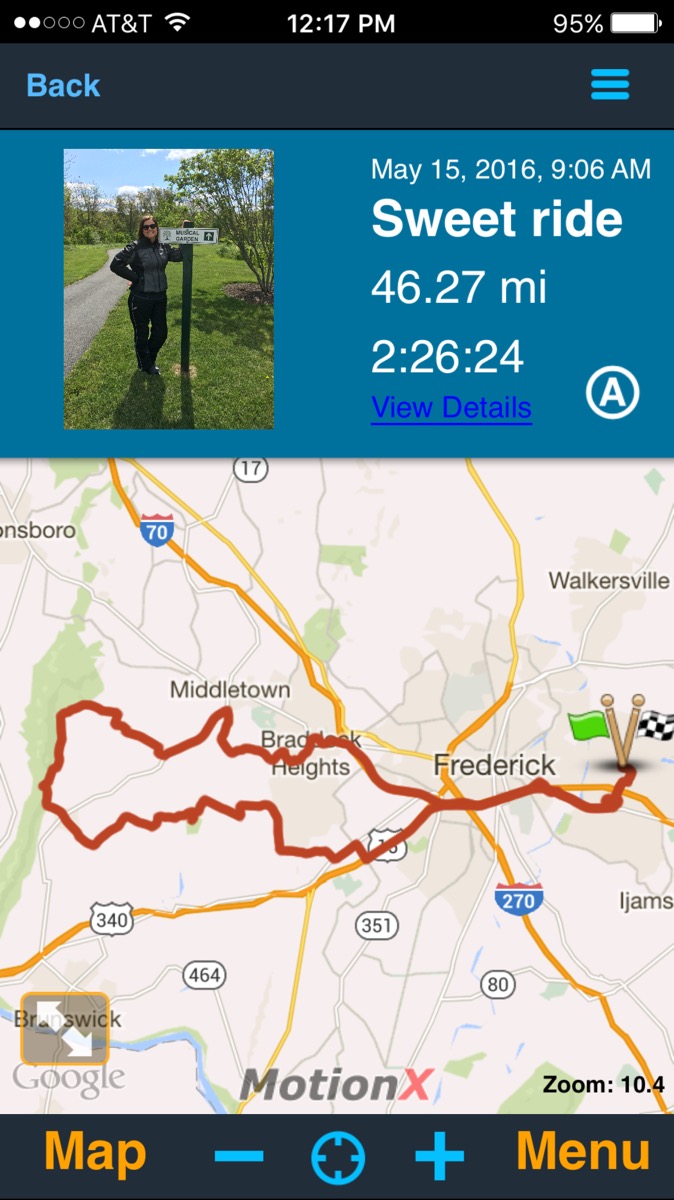Open the hamburger menu icon
The height and width of the screenshot is (1200, 674).
610,85
